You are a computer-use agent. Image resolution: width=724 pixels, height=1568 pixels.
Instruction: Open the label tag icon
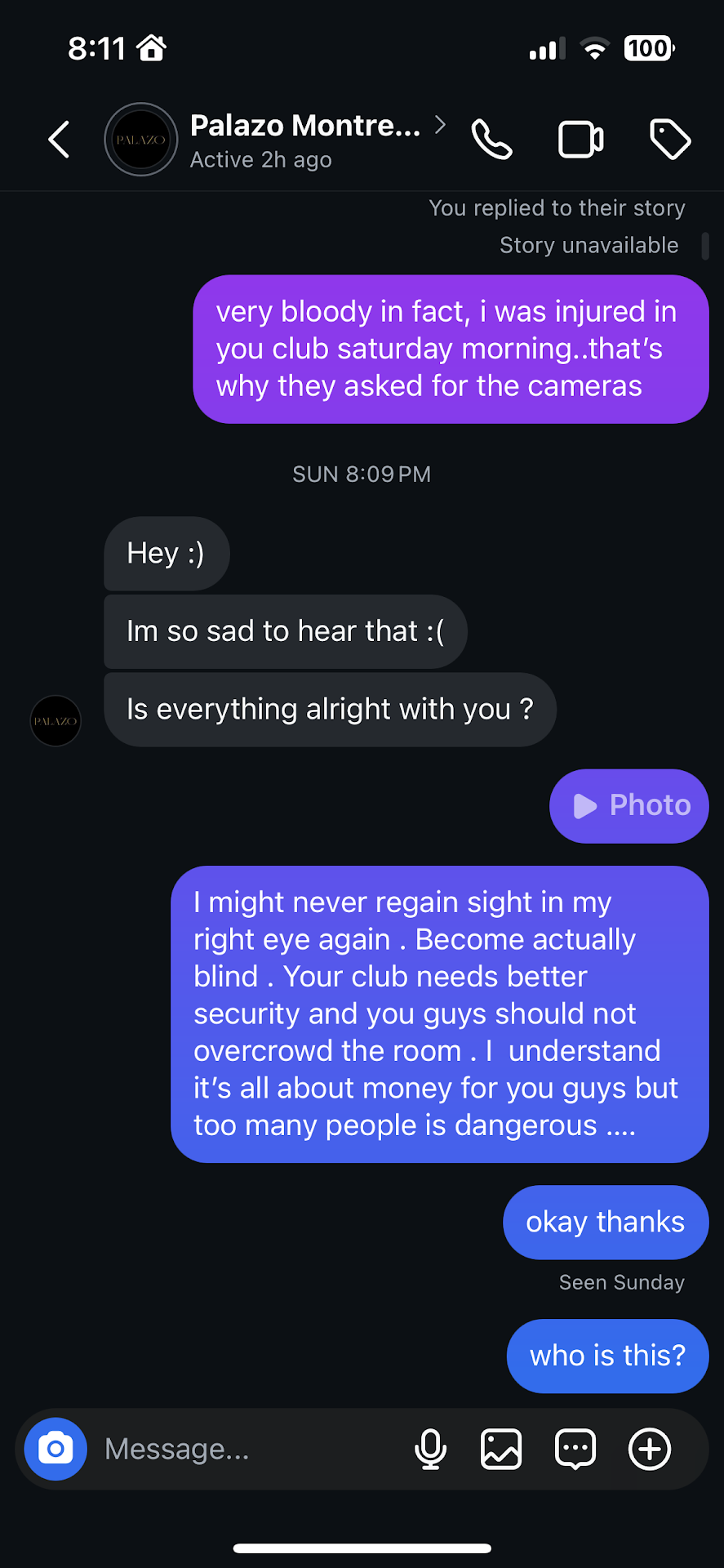coord(670,140)
